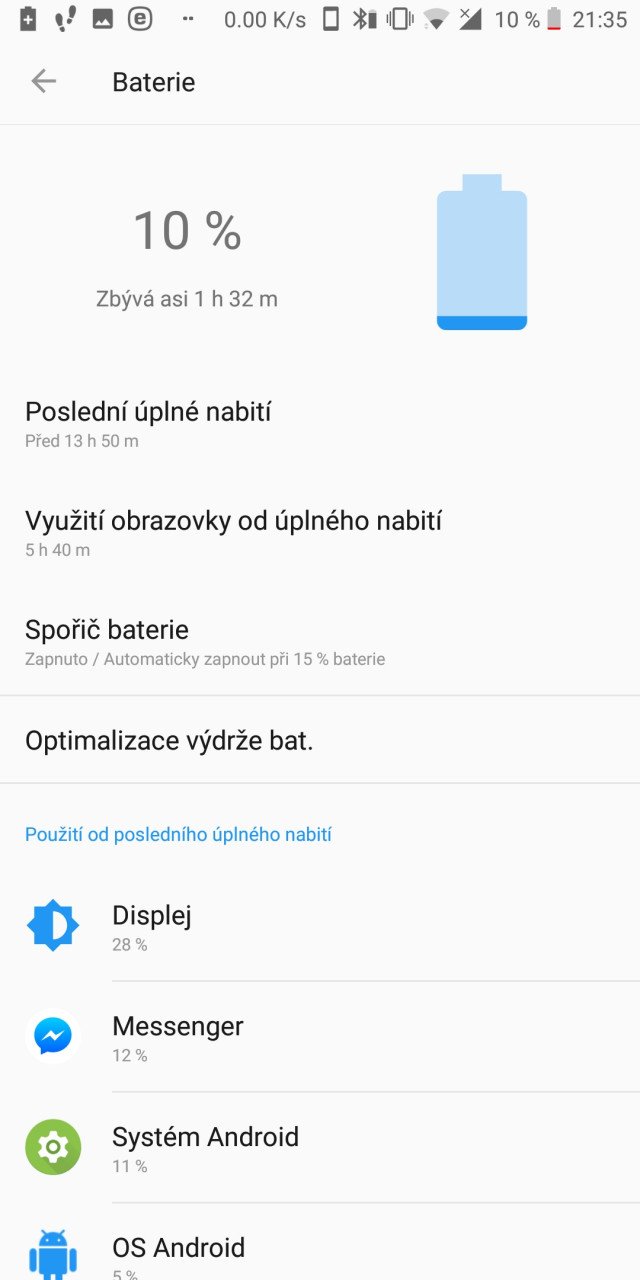View Displej battery usage details
Image resolution: width=640 pixels, height=1280 pixels.
pos(320,926)
